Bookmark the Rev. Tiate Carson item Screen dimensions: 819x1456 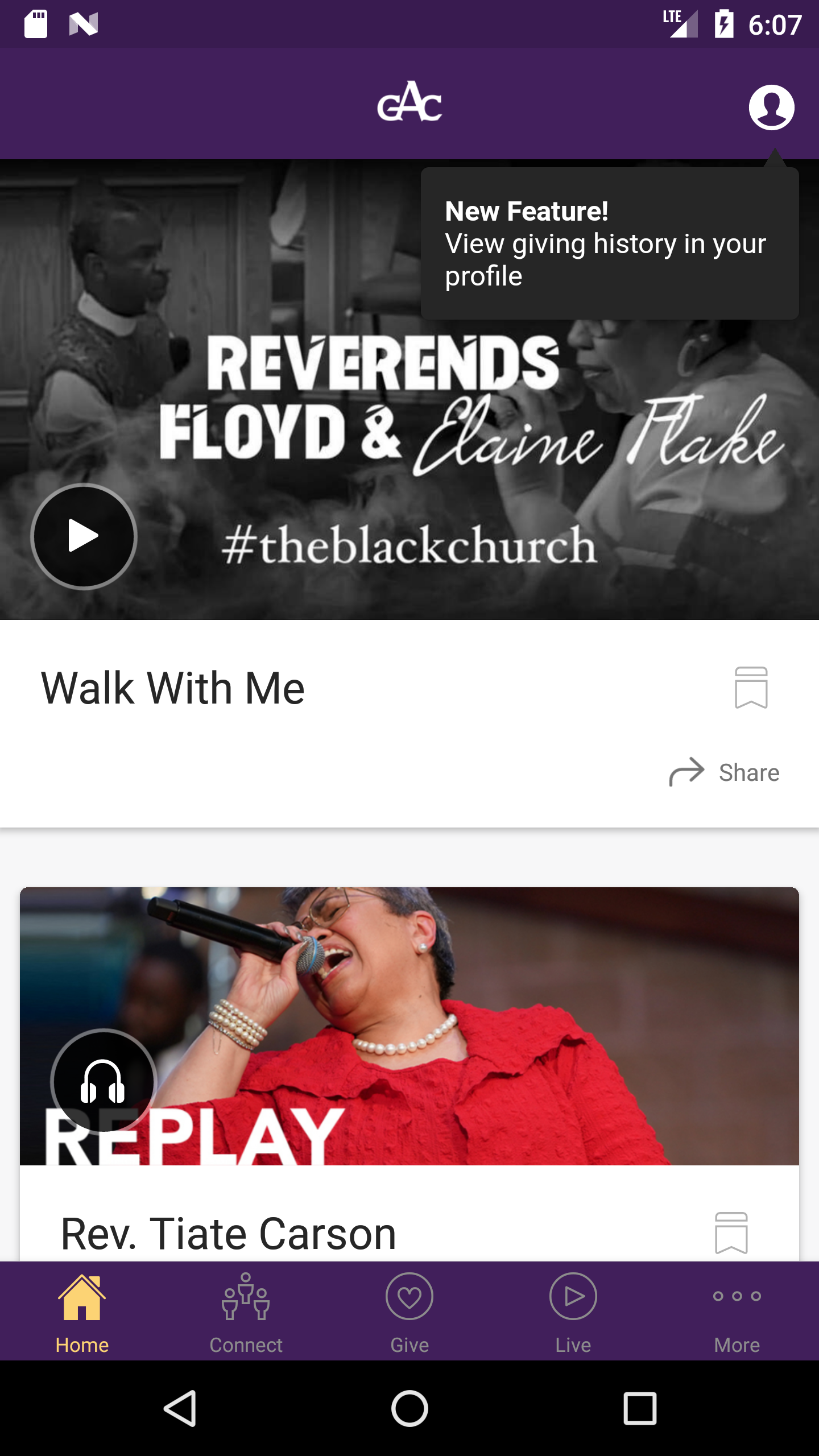click(x=731, y=1232)
